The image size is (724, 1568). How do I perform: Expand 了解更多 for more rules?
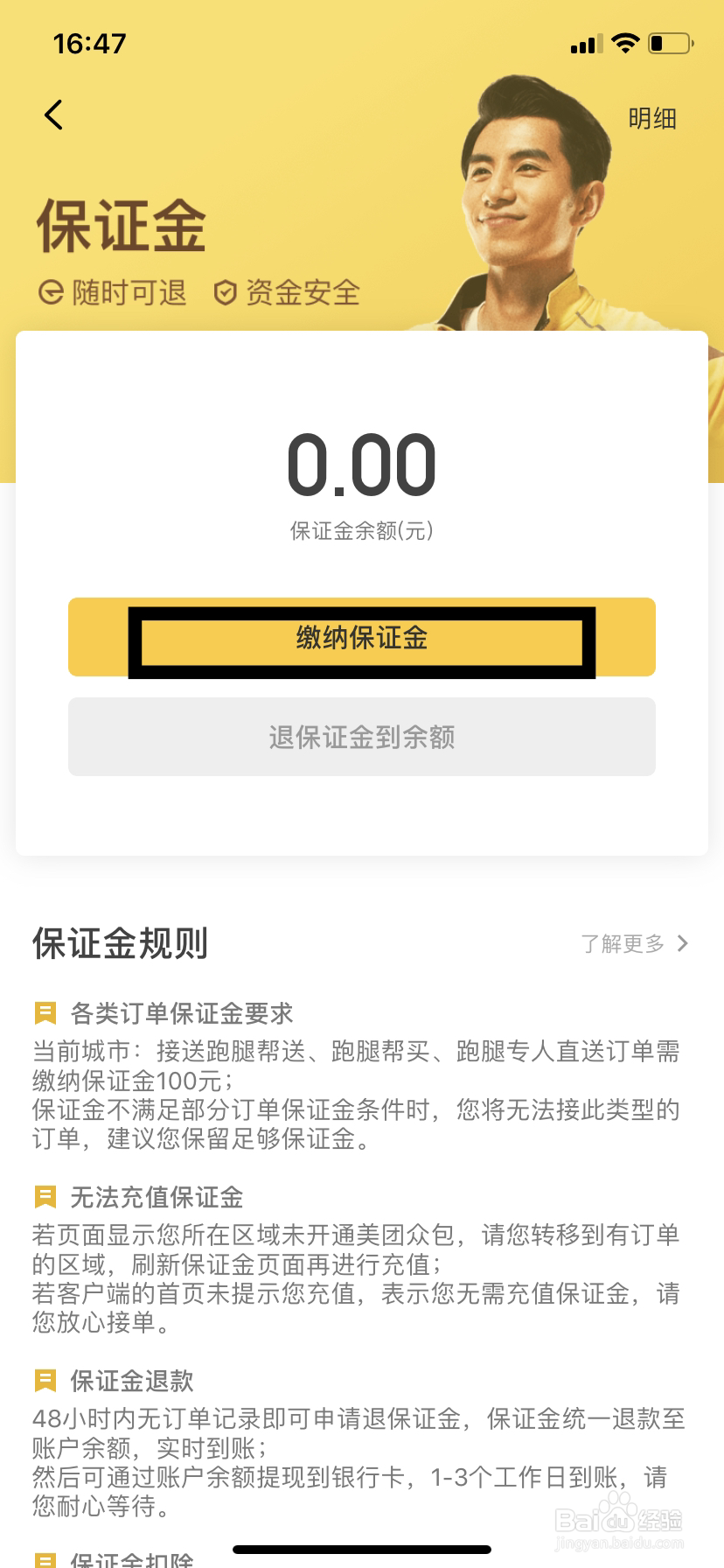pos(623,943)
